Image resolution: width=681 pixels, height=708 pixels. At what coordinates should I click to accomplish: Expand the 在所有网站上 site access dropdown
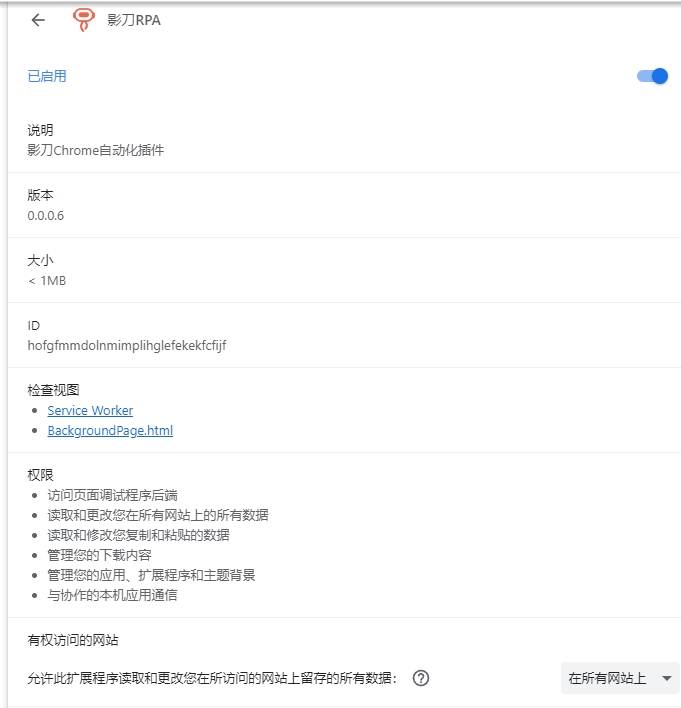pos(619,678)
